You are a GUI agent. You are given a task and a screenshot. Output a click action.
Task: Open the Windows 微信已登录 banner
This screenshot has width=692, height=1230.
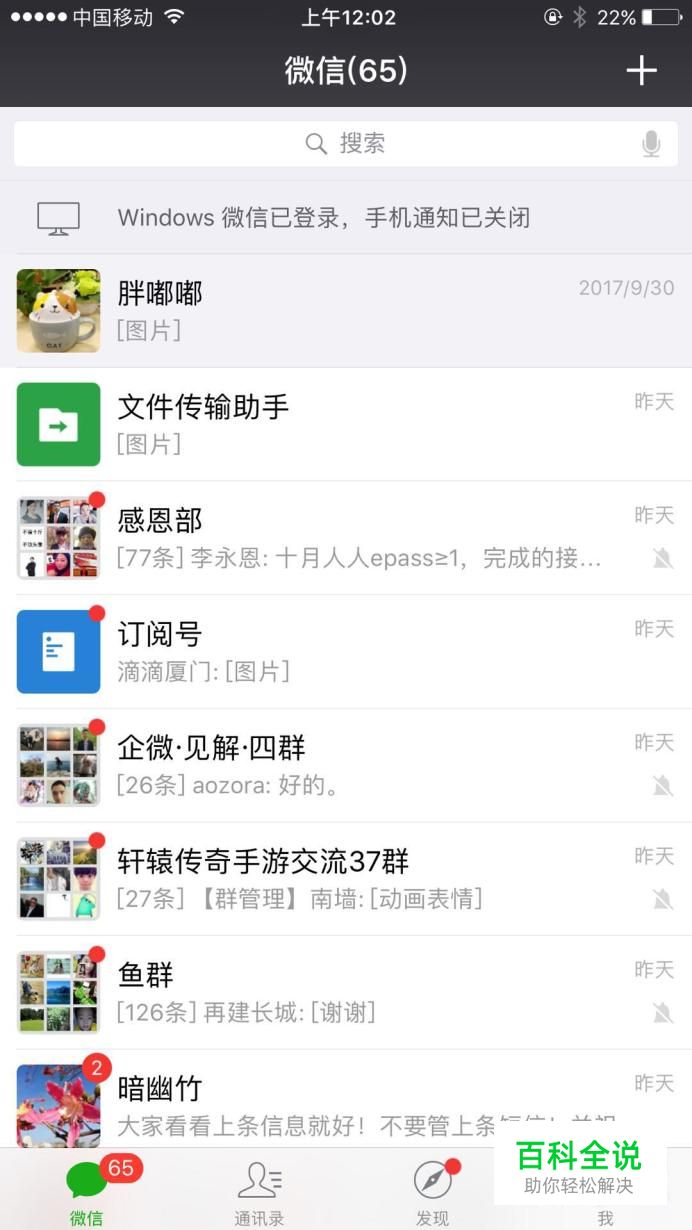(x=346, y=217)
